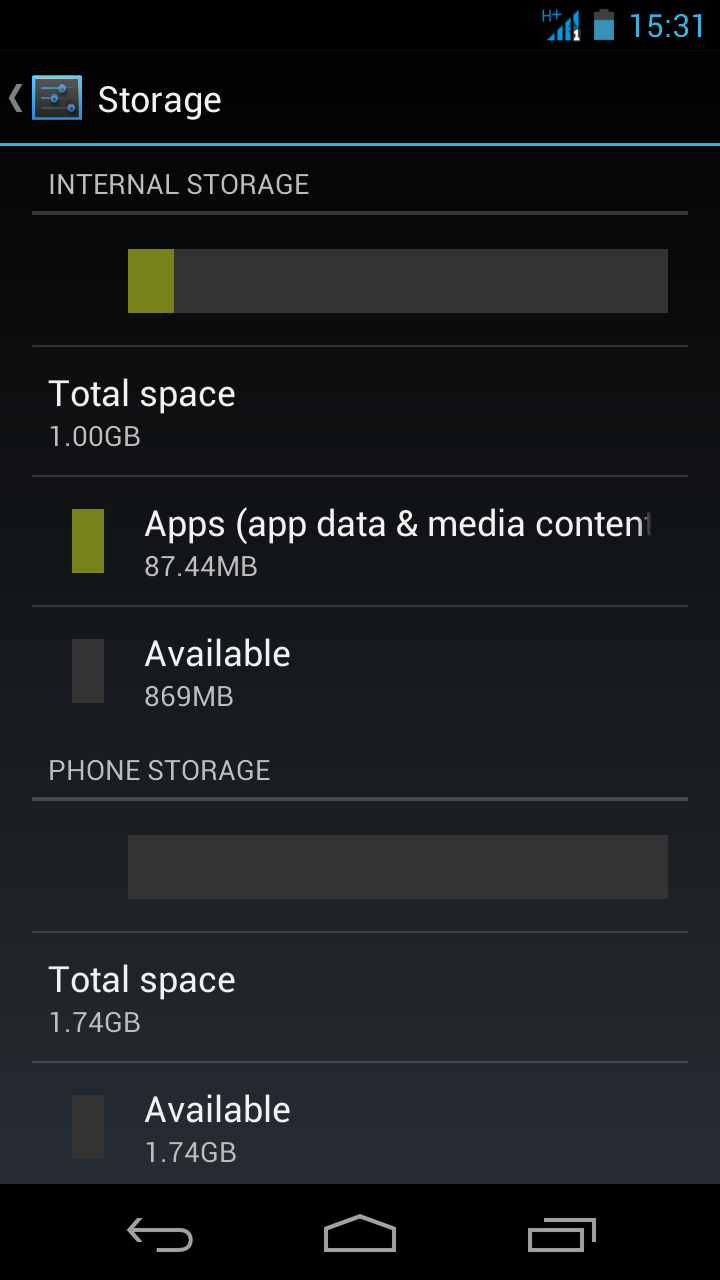
Task: Tap the system back button
Action: point(160,1234)
